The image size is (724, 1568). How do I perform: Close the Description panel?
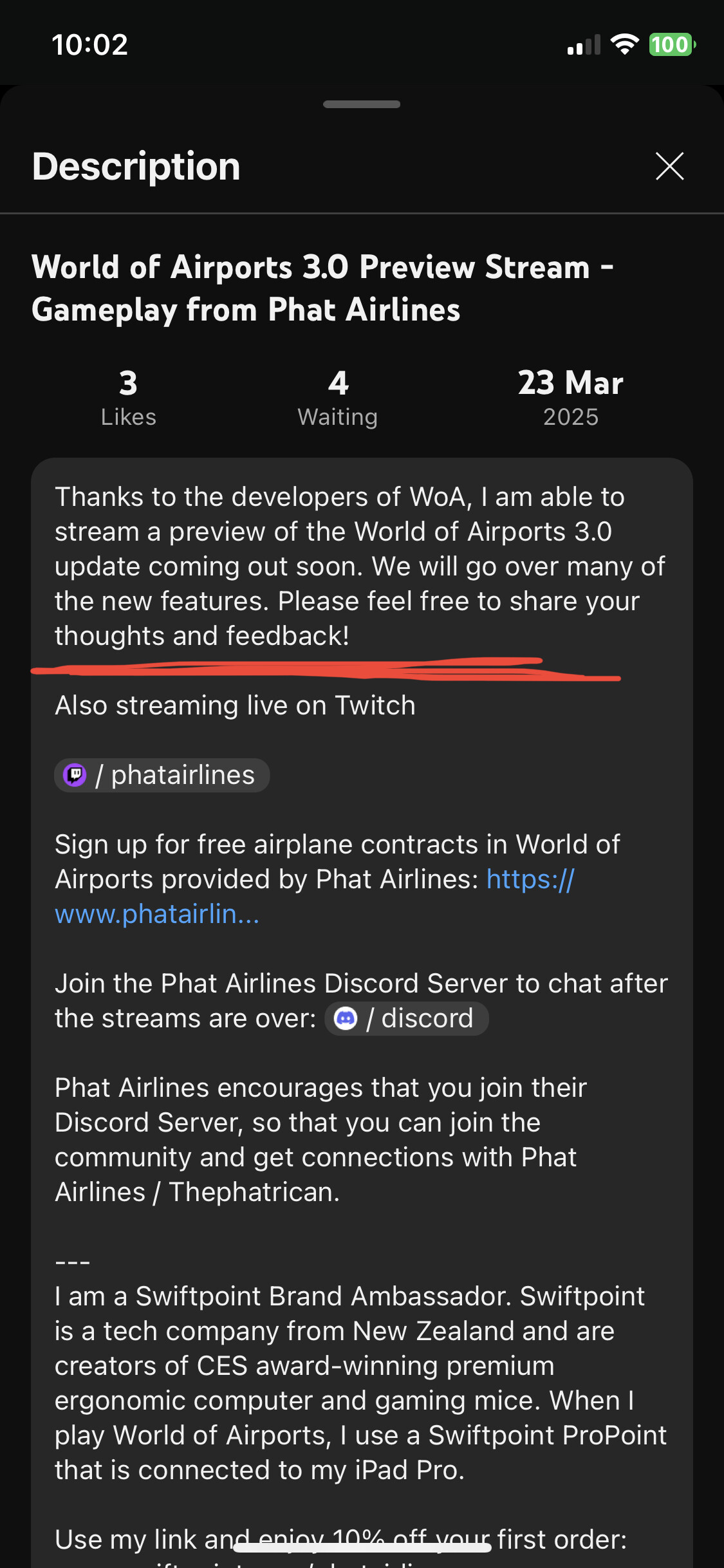tap(669, 166)
